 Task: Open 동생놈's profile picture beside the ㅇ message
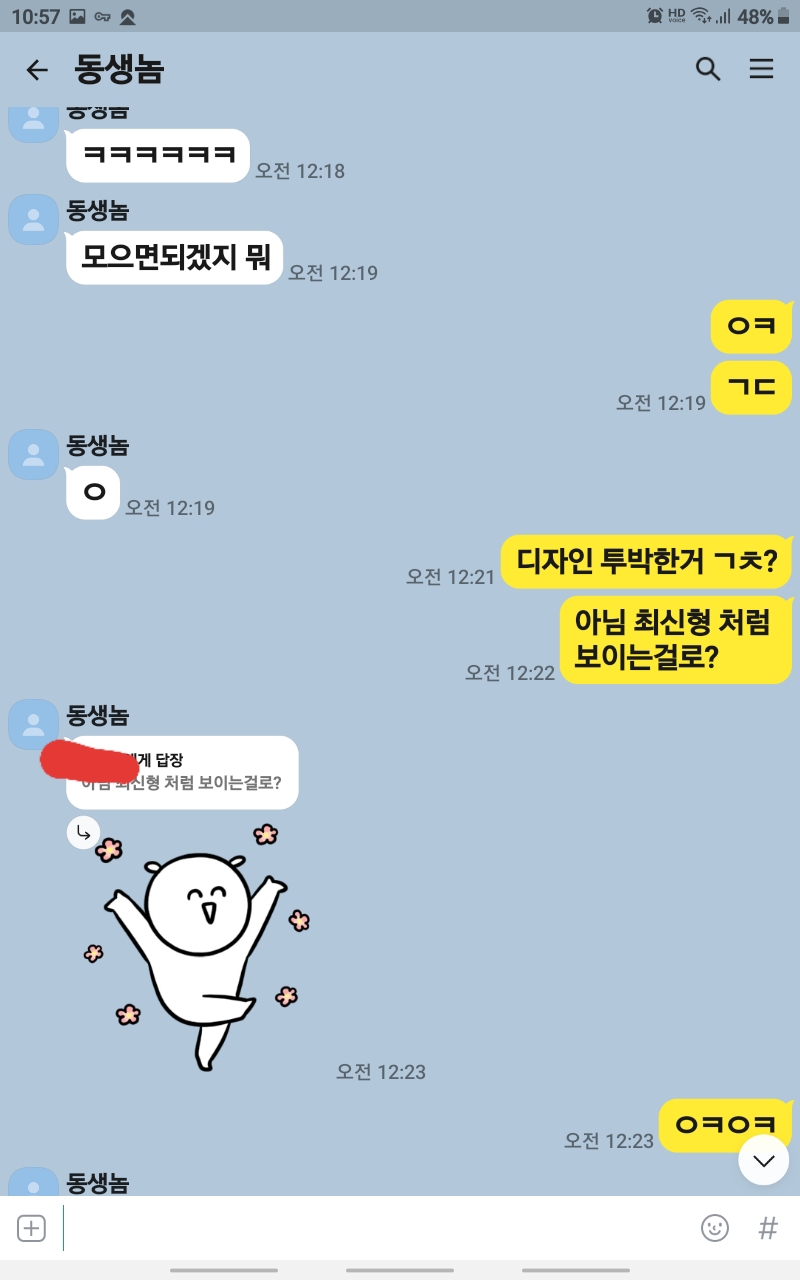[34, 454]
